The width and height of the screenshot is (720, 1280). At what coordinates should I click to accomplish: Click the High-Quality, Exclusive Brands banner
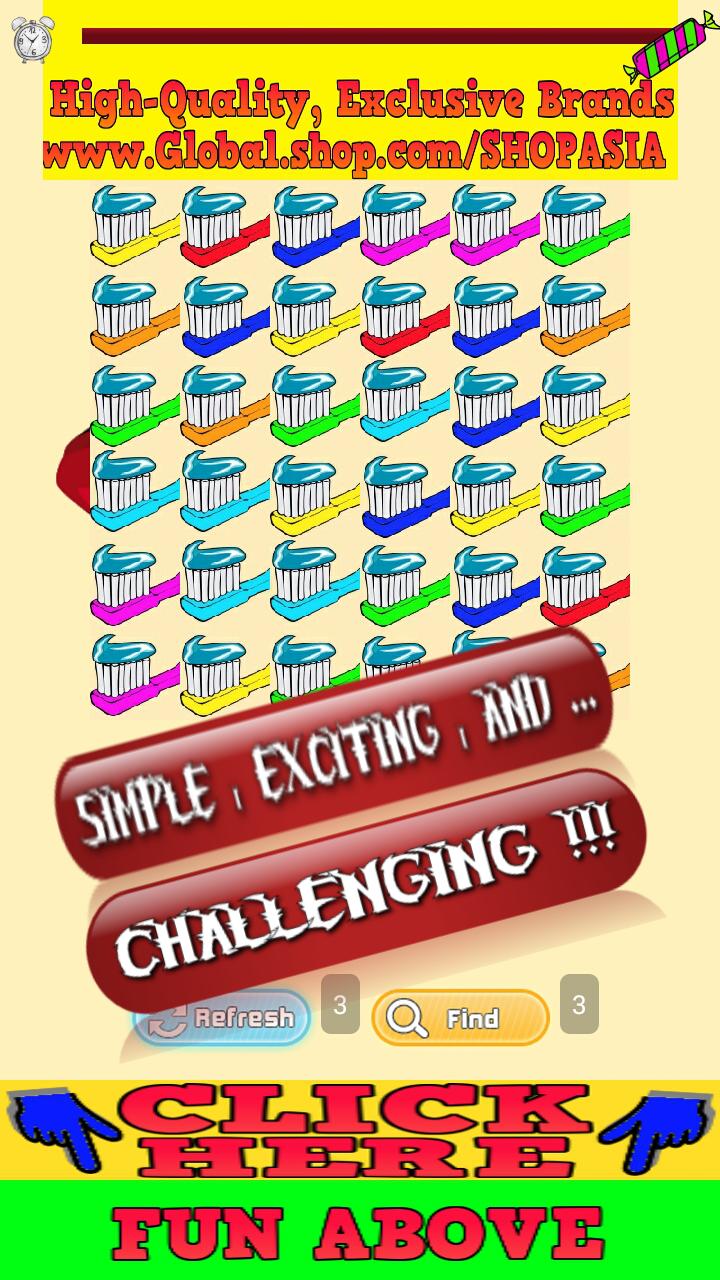click(360, 98)
